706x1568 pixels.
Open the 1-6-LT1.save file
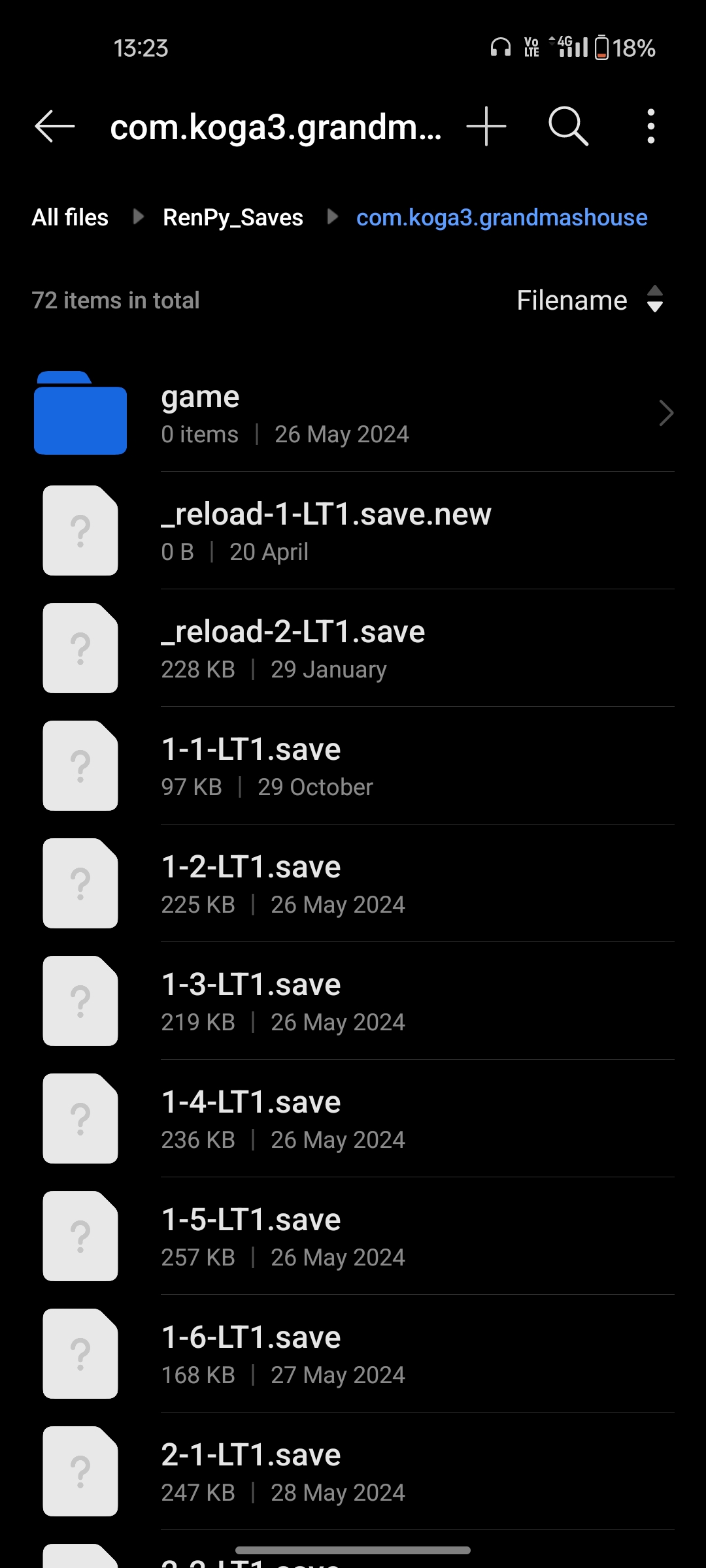(x=353, y=1354)
